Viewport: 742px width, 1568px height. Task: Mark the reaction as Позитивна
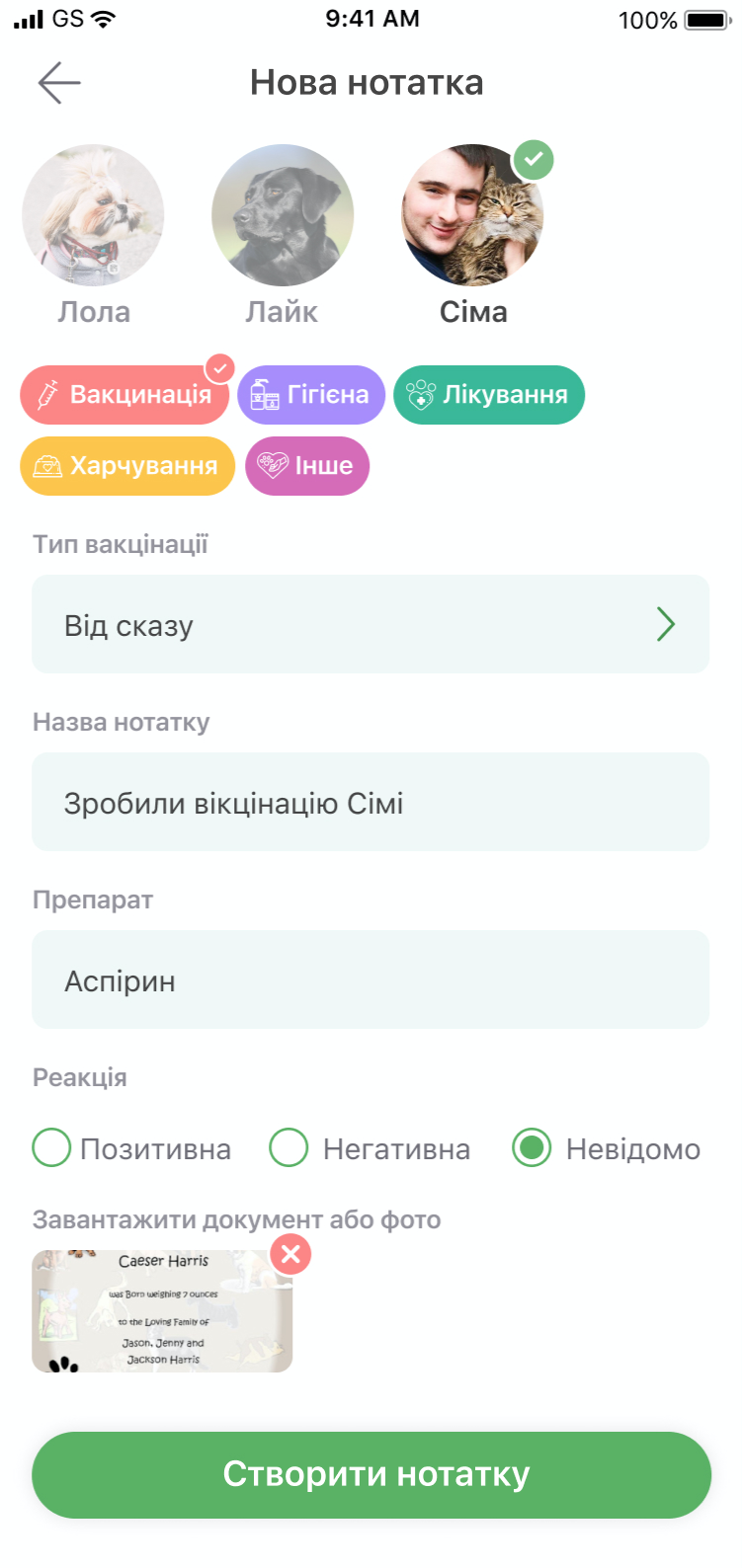point(52,1148)
